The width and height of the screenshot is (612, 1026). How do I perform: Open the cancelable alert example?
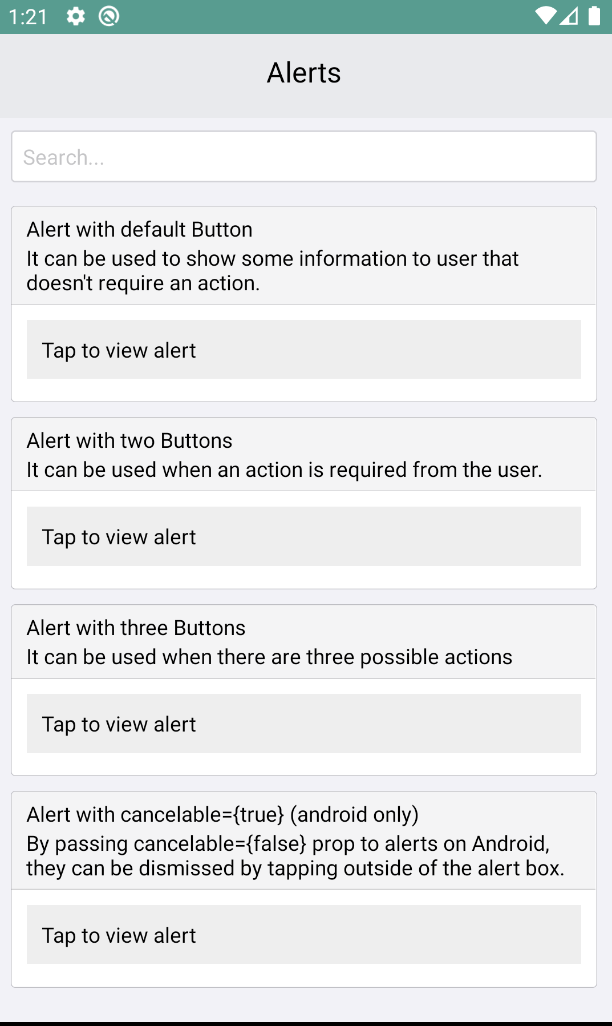point(304,934)
